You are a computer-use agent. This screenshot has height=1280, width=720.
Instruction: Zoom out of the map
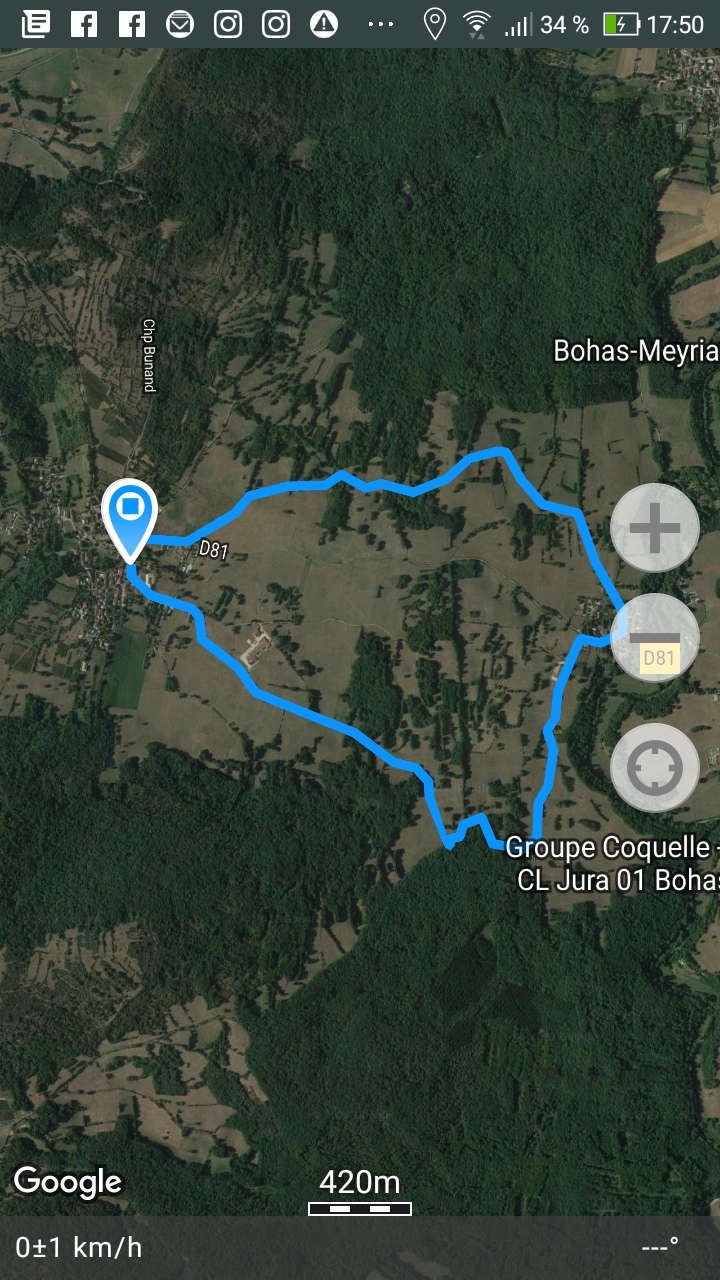click(655, 638)
